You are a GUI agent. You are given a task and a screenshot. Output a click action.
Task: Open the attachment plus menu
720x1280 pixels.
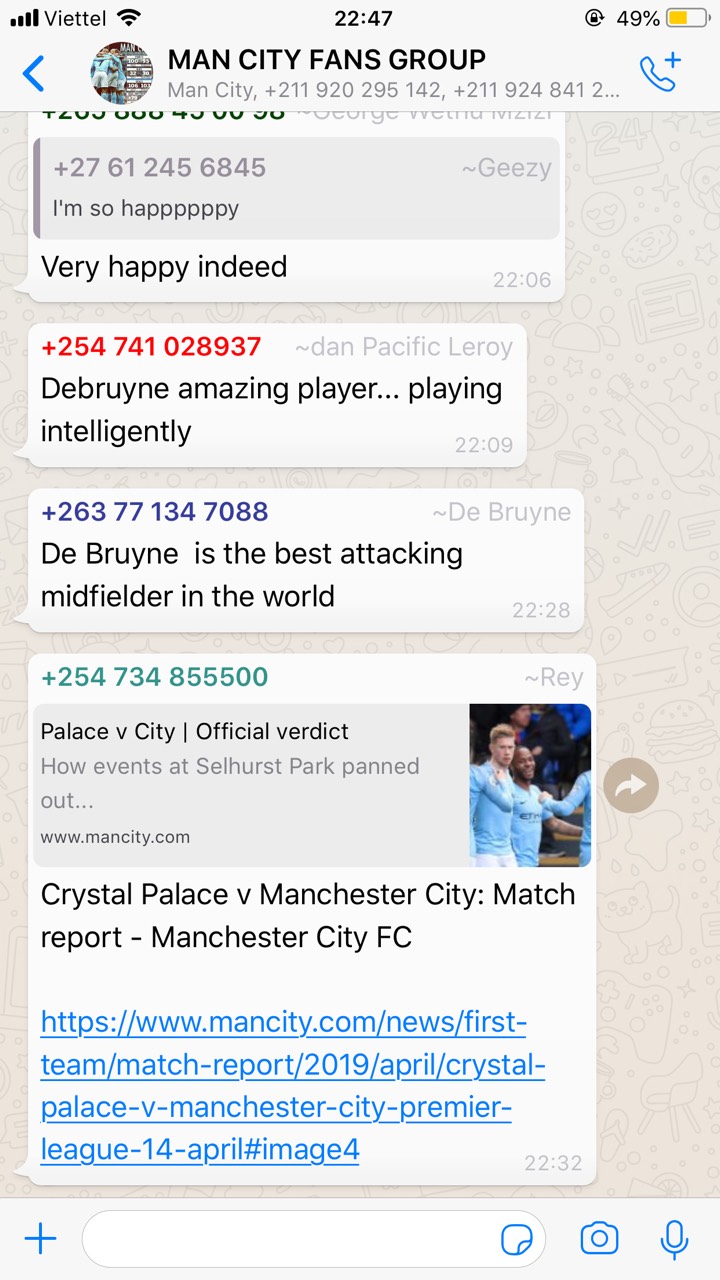pos(40,1239)
